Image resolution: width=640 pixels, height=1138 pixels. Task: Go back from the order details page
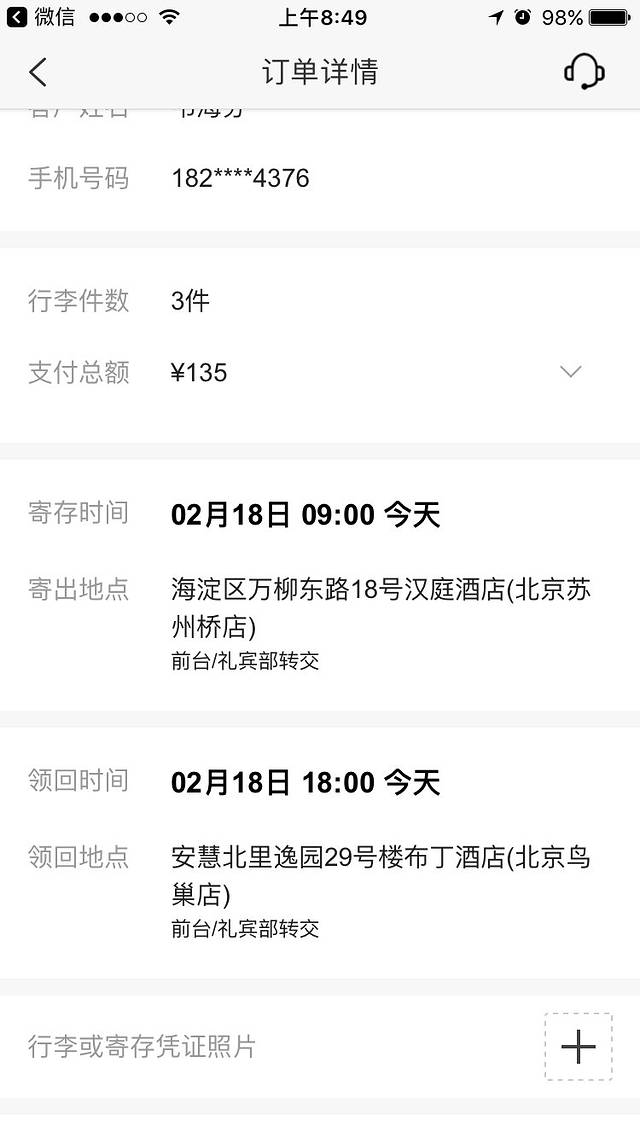coord(38,72)
